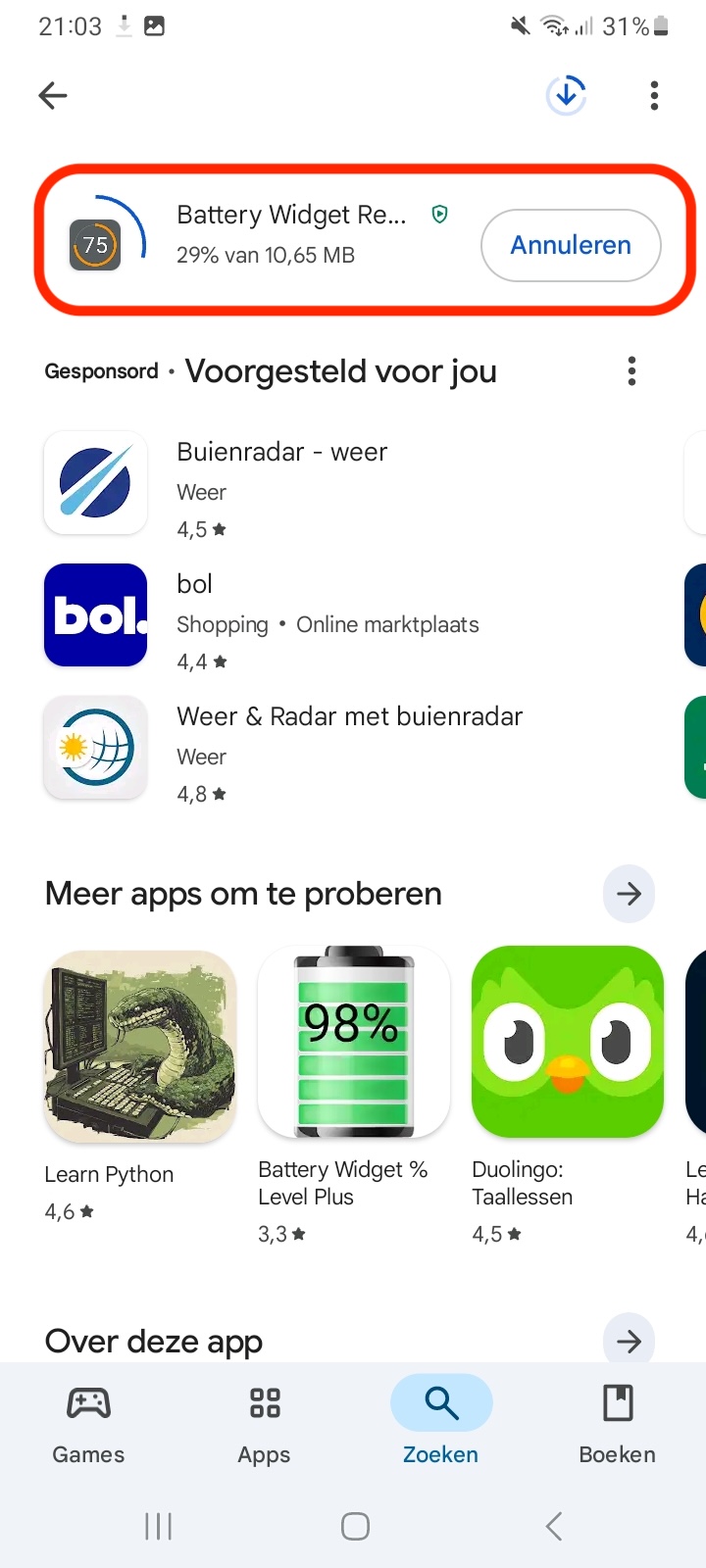Open options for the sponsored suggestions
This screenshot has height=1568, width=706.
click(x=631, y=371)
